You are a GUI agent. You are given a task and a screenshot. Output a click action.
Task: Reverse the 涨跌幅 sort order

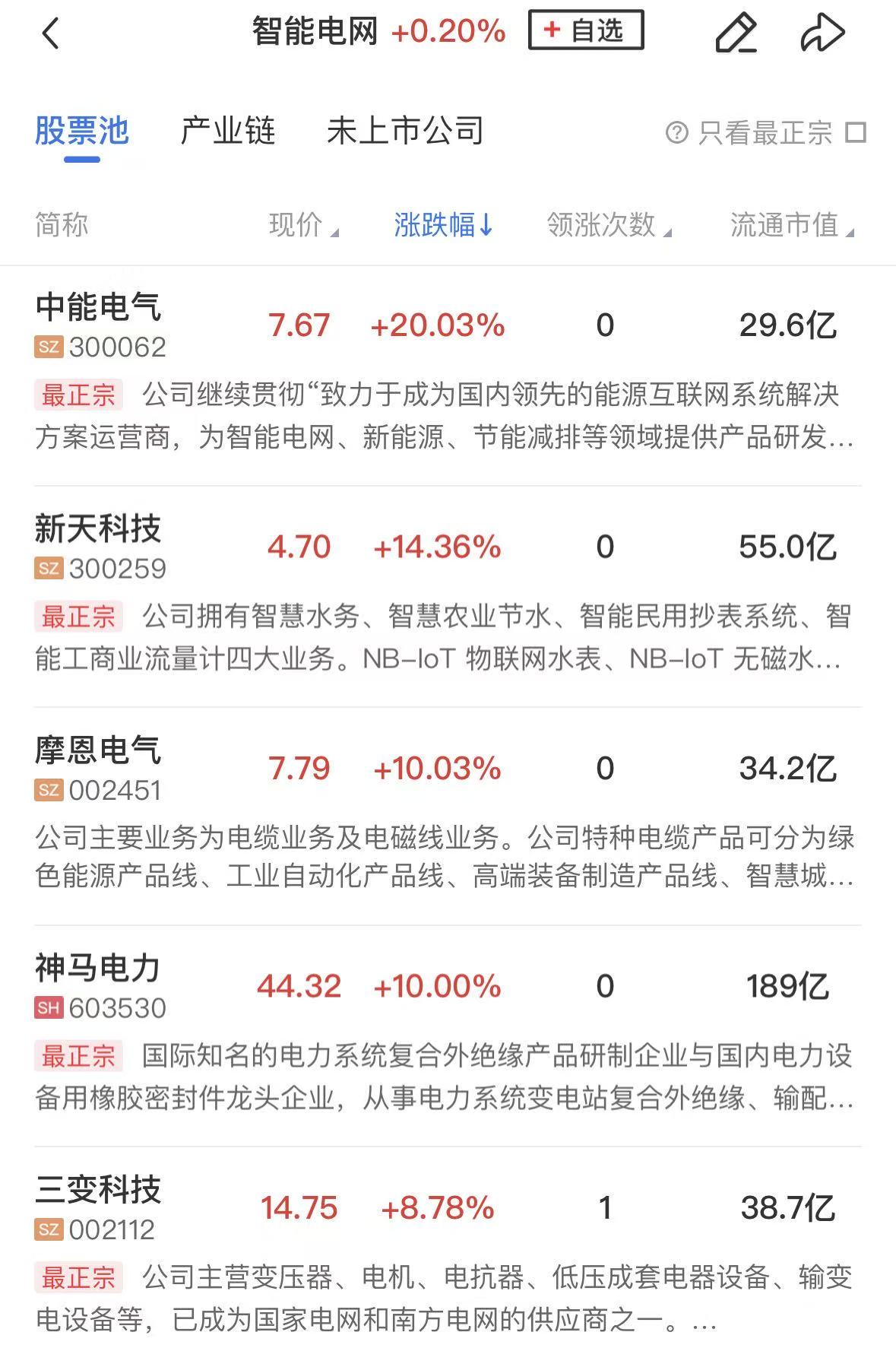click(x=445, y=226)
